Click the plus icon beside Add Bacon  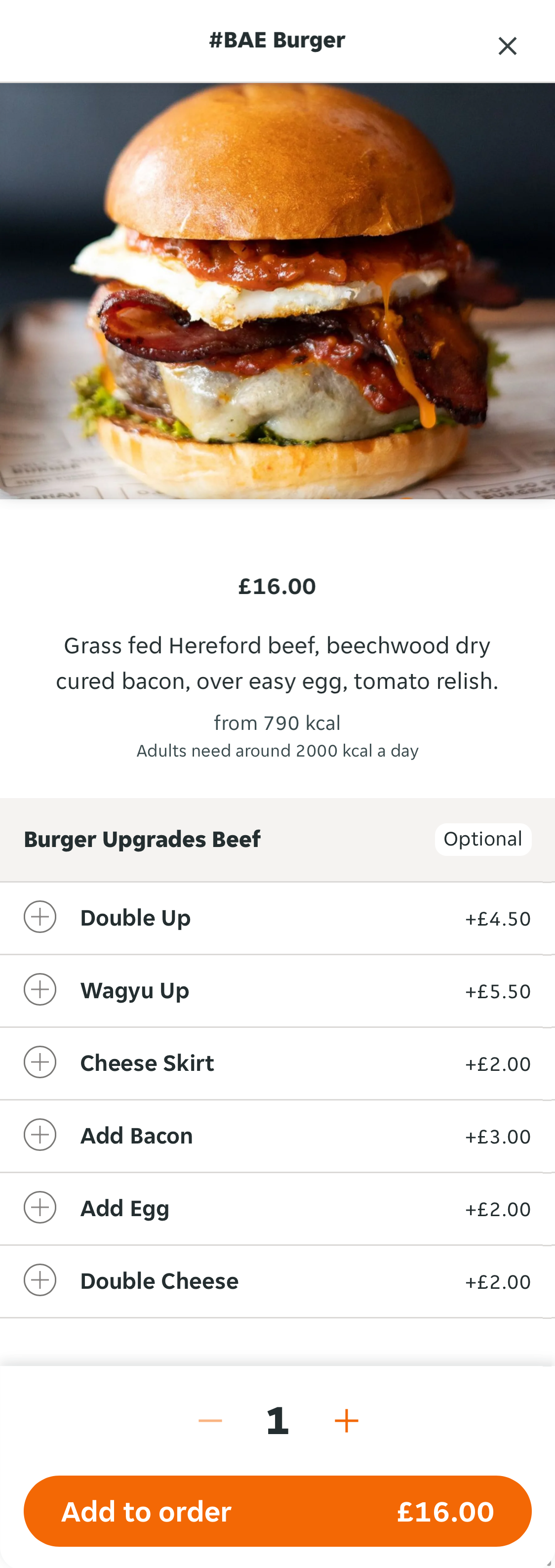40,1134
